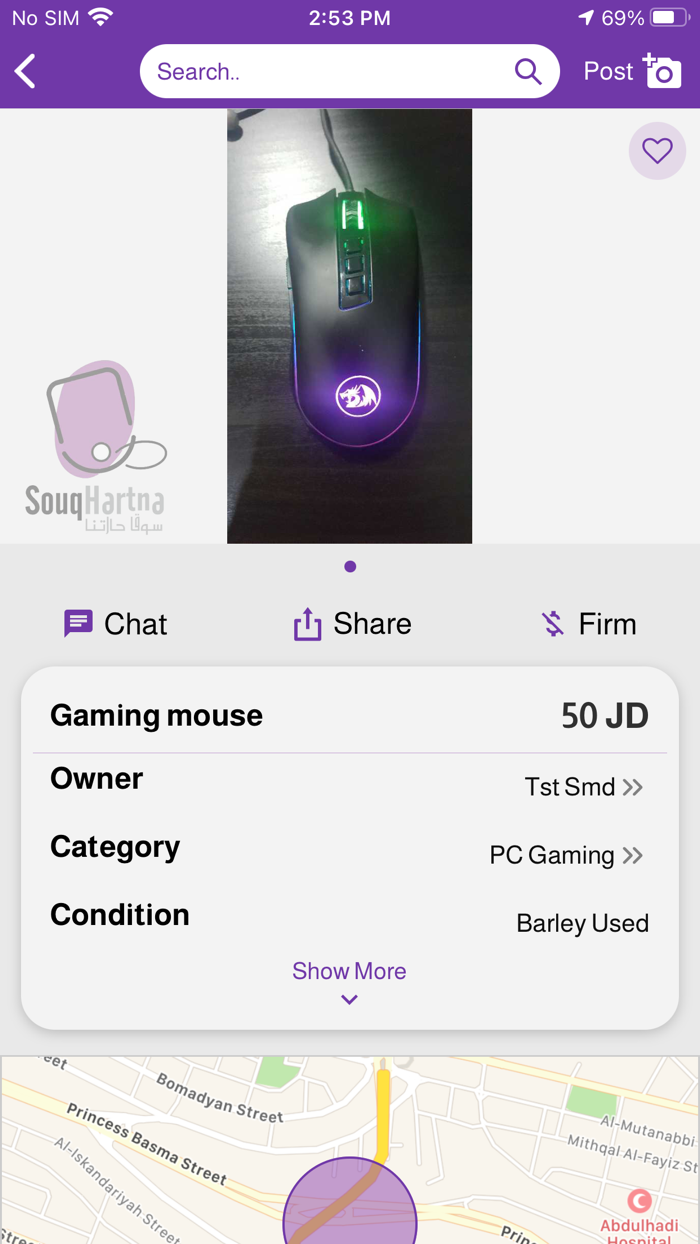Open the location map
The height and width of the screenshot is (1244, 700).
coord(350,1150)
